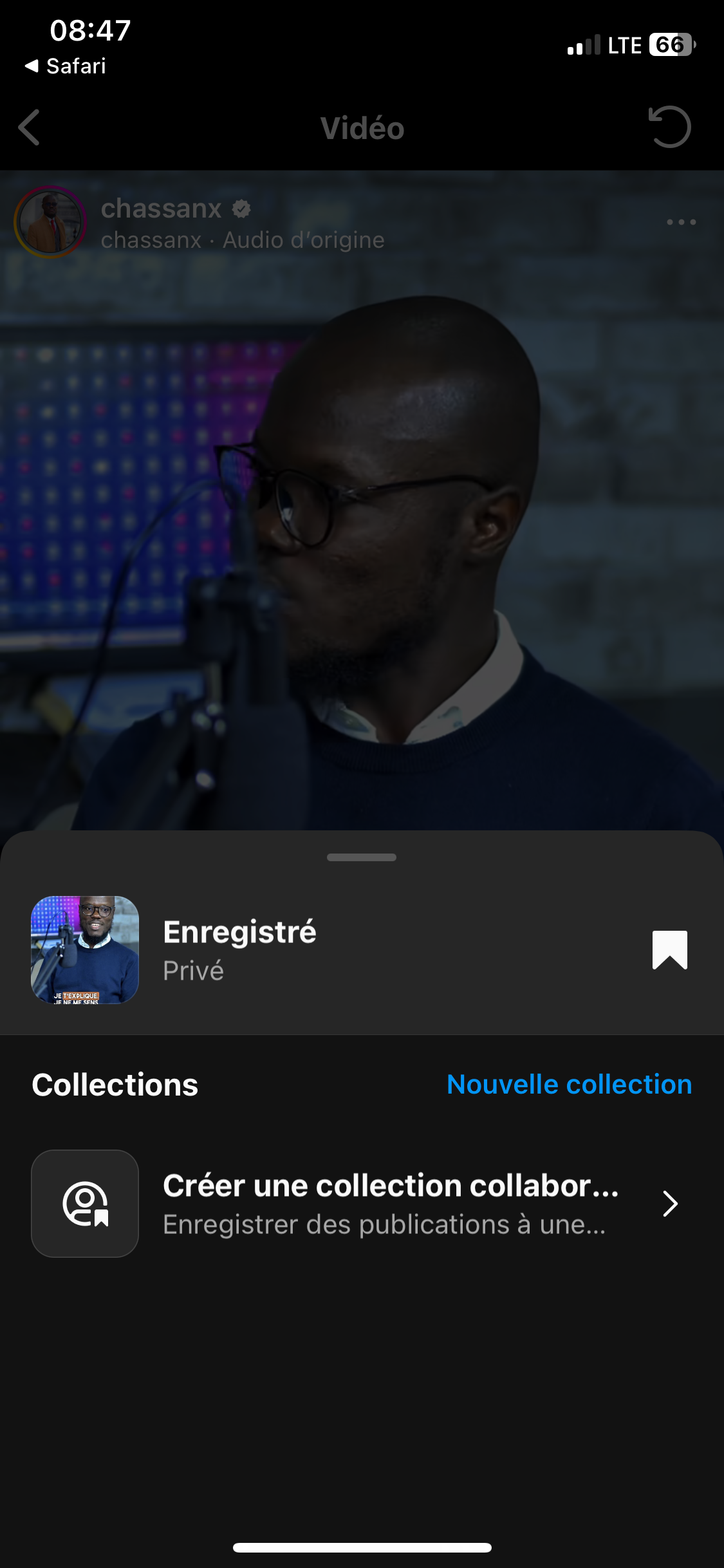Viewport: 724px width, 1568px height.
Task: Open Créer une collection collaborative row
Action: point(362,1204)
